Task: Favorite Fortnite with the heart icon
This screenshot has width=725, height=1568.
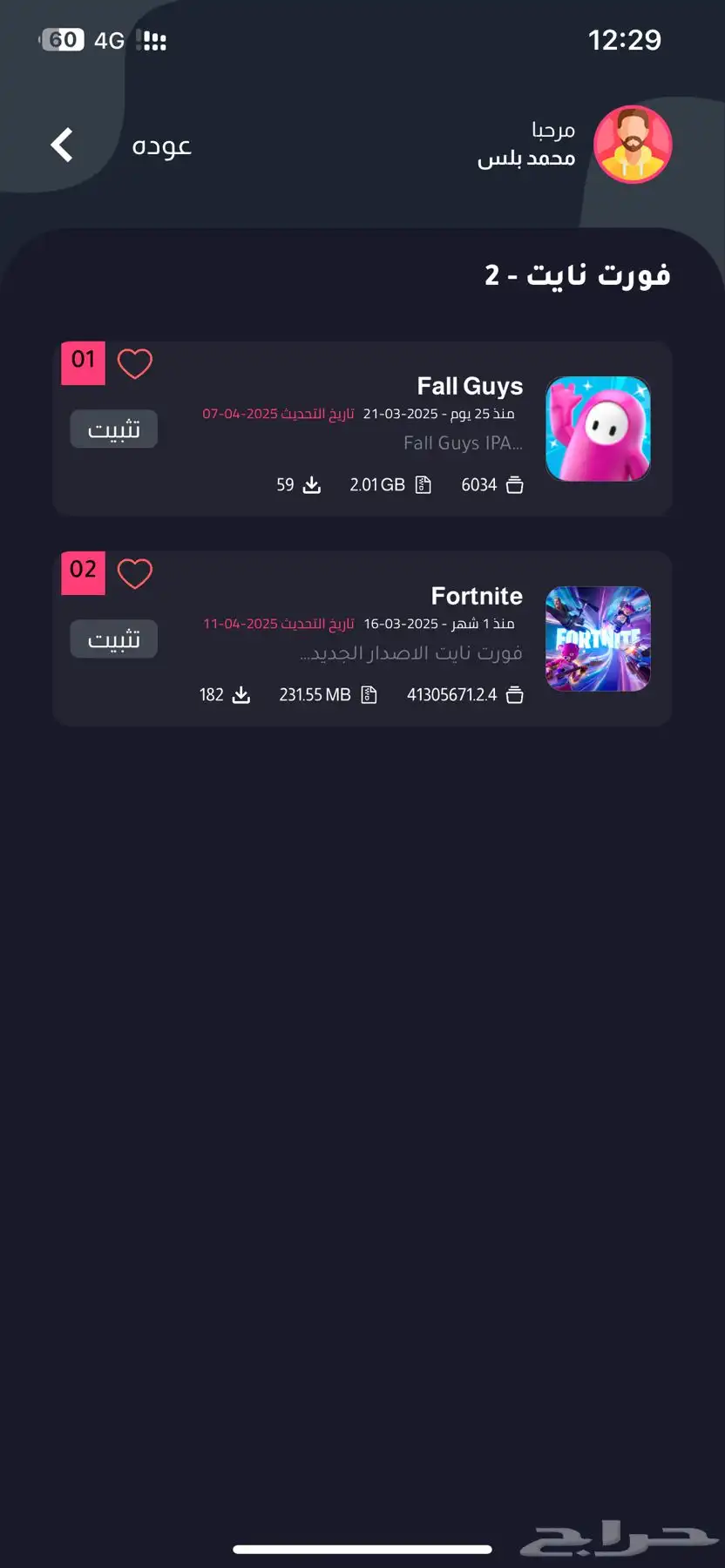Action: tap(135, 574)
